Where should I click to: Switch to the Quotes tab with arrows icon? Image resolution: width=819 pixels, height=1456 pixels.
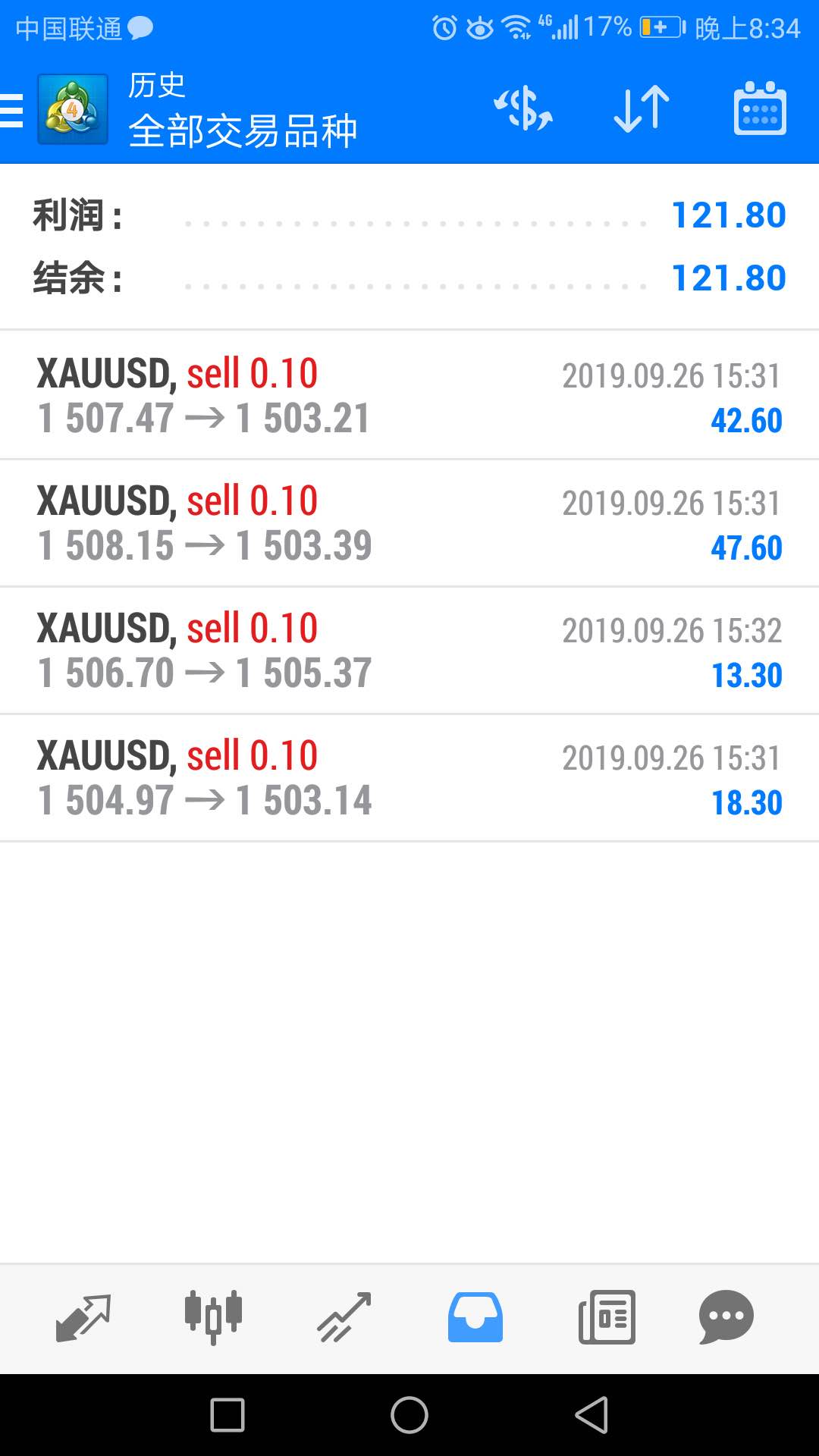tap(83, 1318)
